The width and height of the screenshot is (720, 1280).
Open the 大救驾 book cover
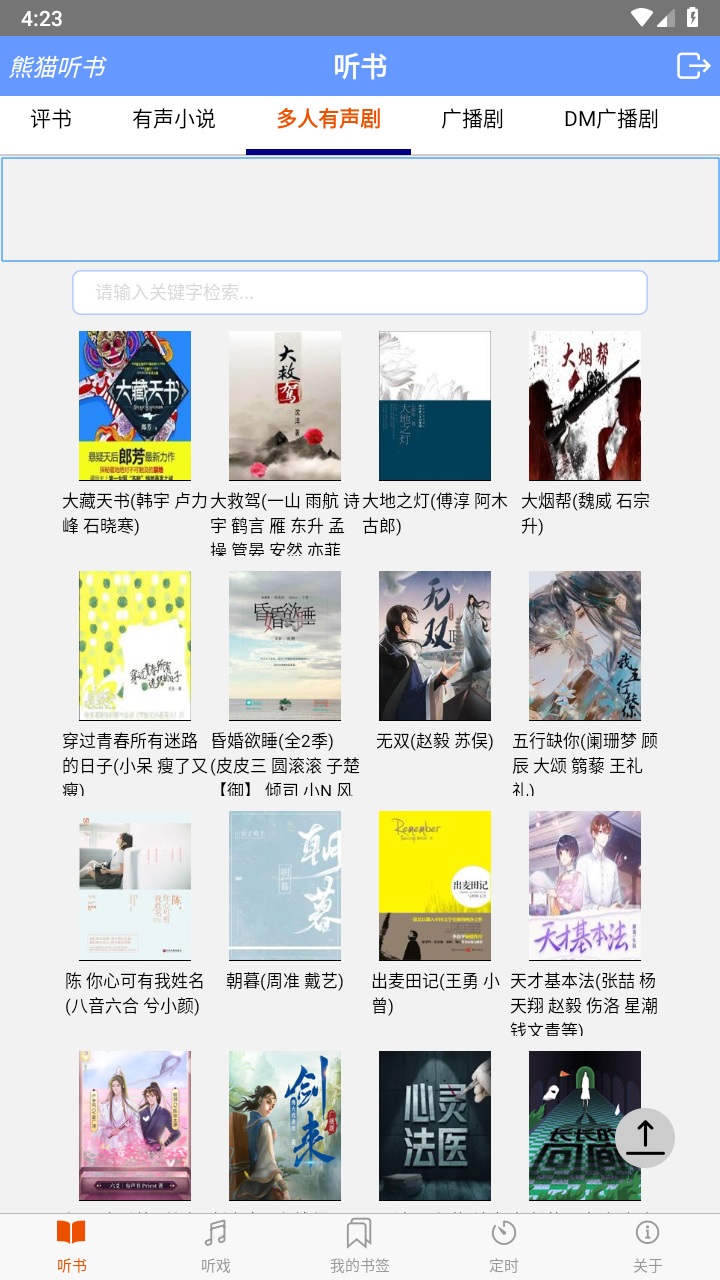pyautogui.click(x=285, y=405)
